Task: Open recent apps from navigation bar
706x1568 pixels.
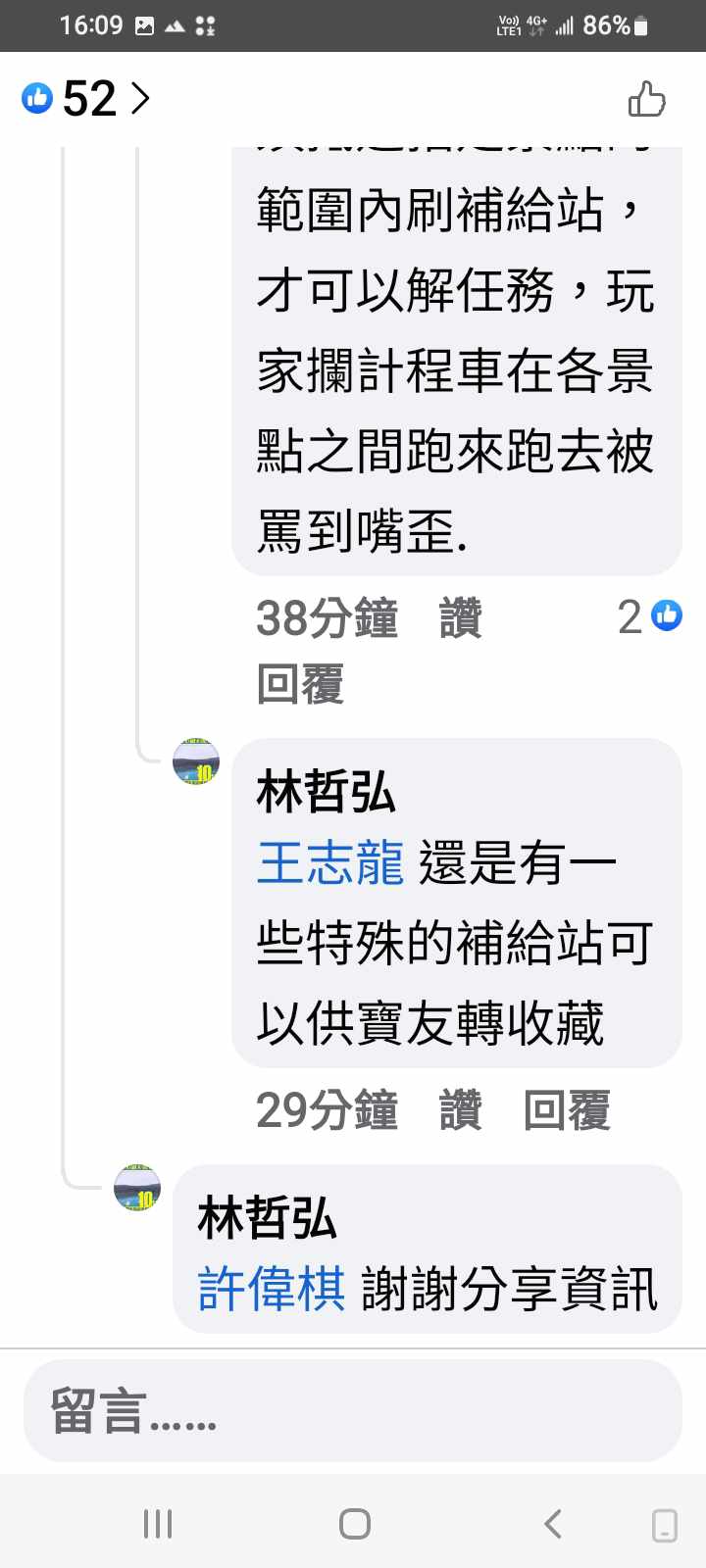Action: click(157, 1524)
